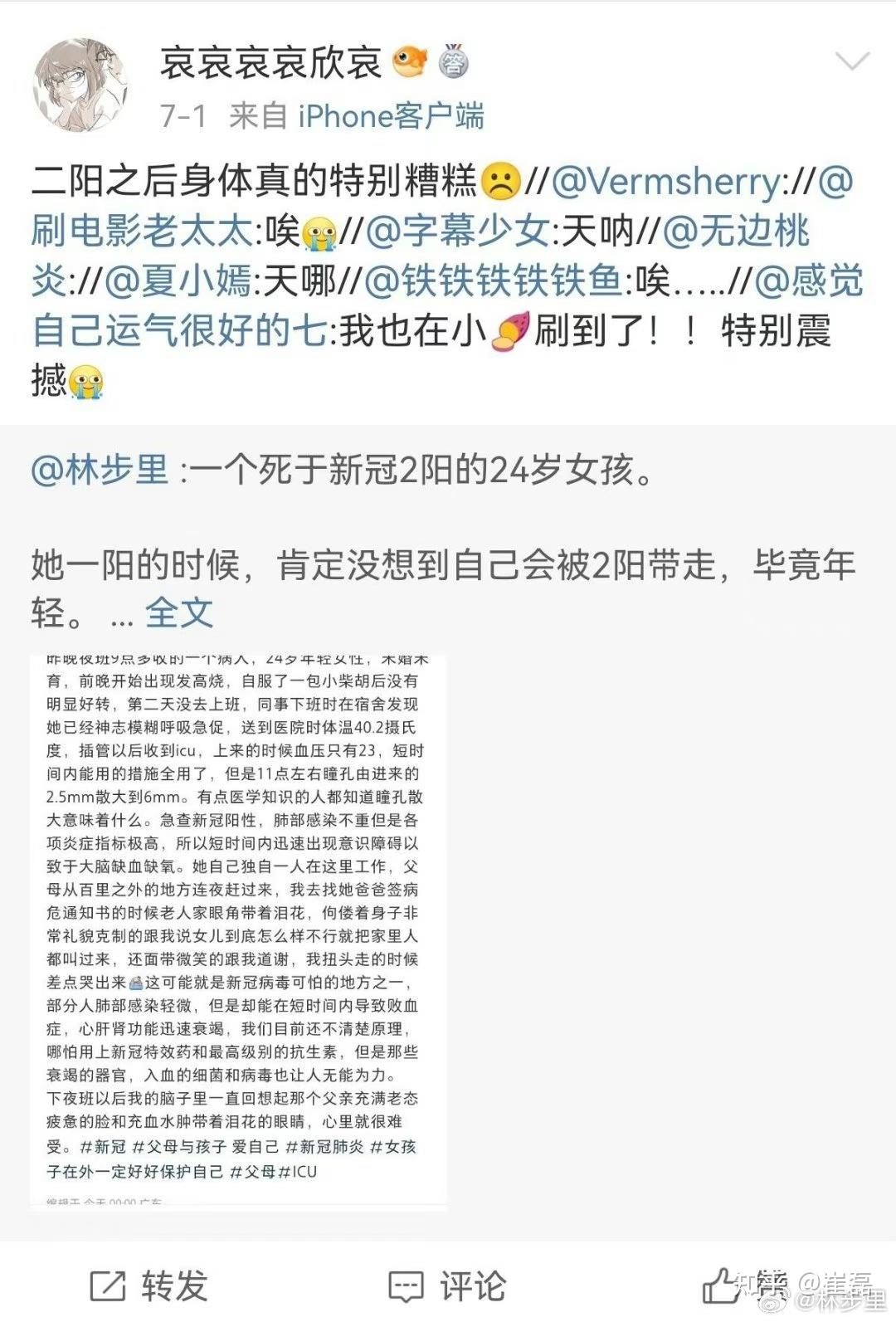View the attached text screenshot image
This screenshot has height=1322, width=896.
[237, 931]
